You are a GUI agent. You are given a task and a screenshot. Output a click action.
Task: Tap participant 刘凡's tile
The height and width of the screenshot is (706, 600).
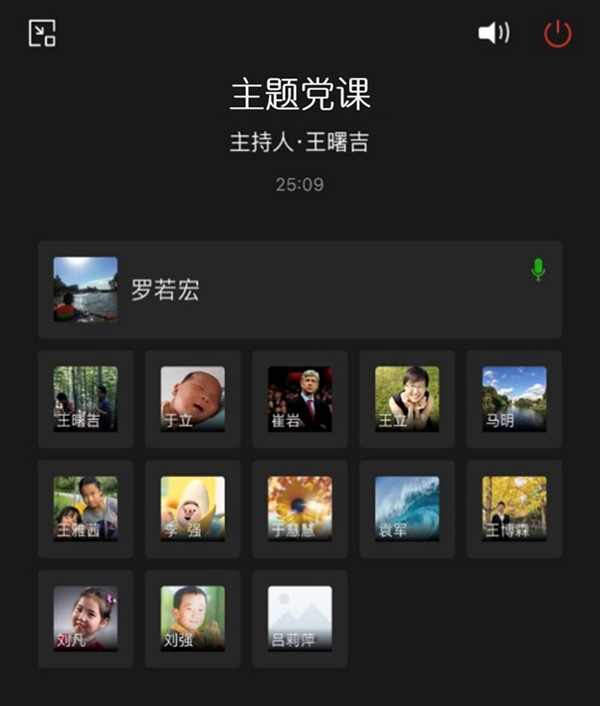pos(85,619)
